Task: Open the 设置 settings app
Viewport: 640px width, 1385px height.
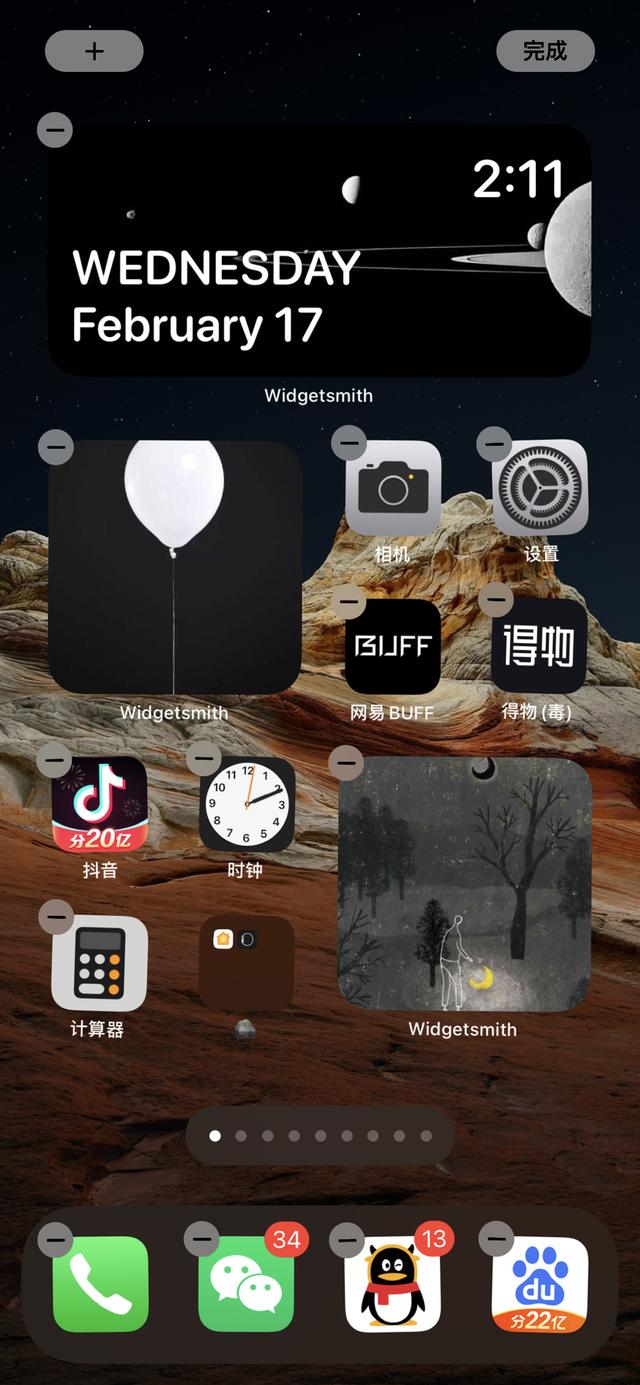Action: coord(540,488)
